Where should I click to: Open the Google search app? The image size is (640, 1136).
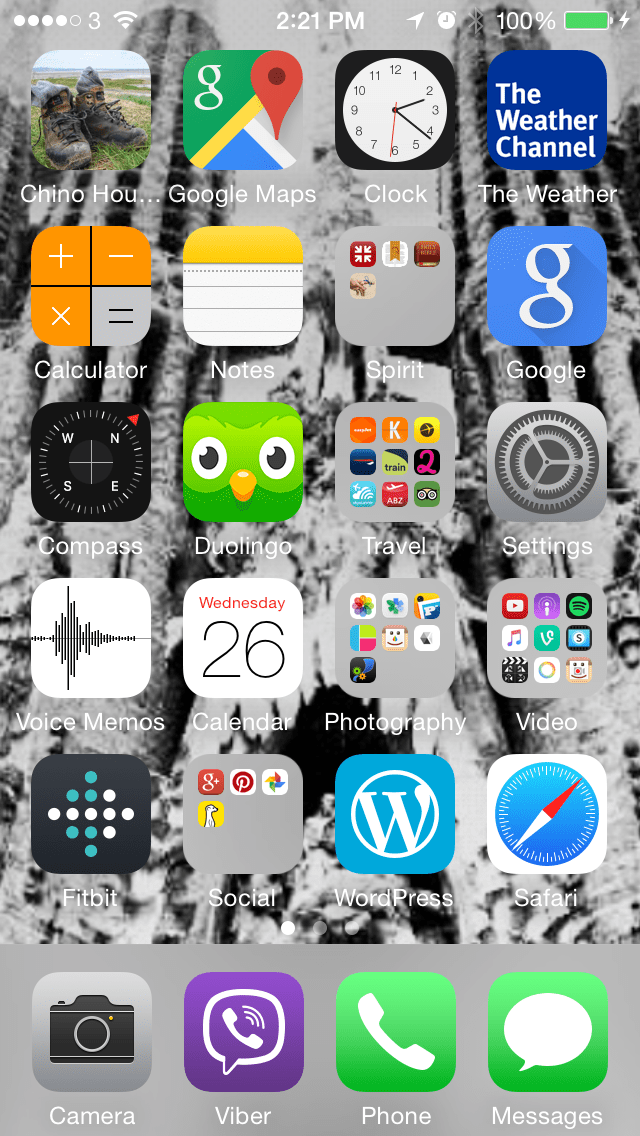(x=547, y=286)
